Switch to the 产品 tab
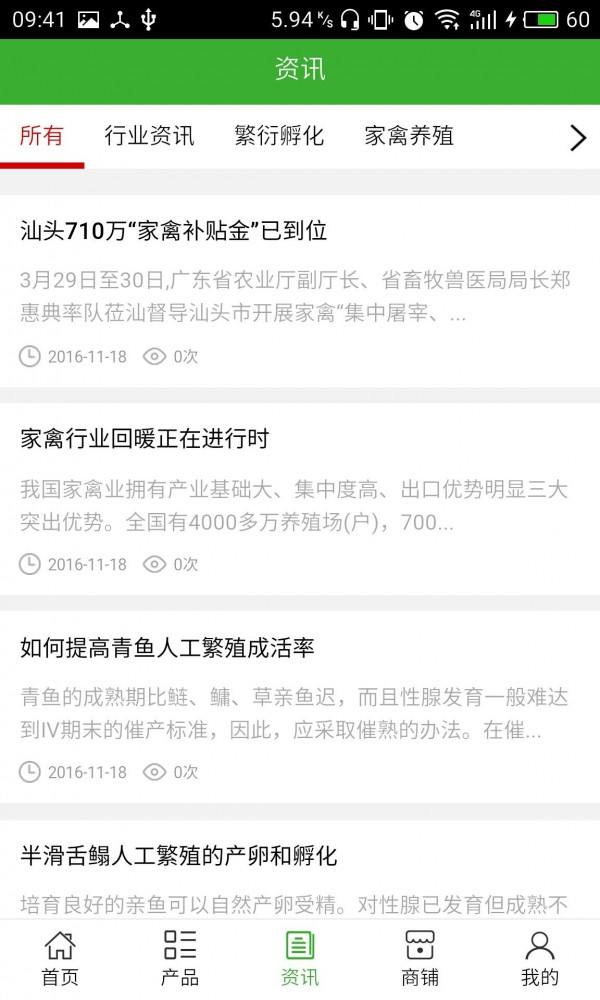 [x=180, y=958]
